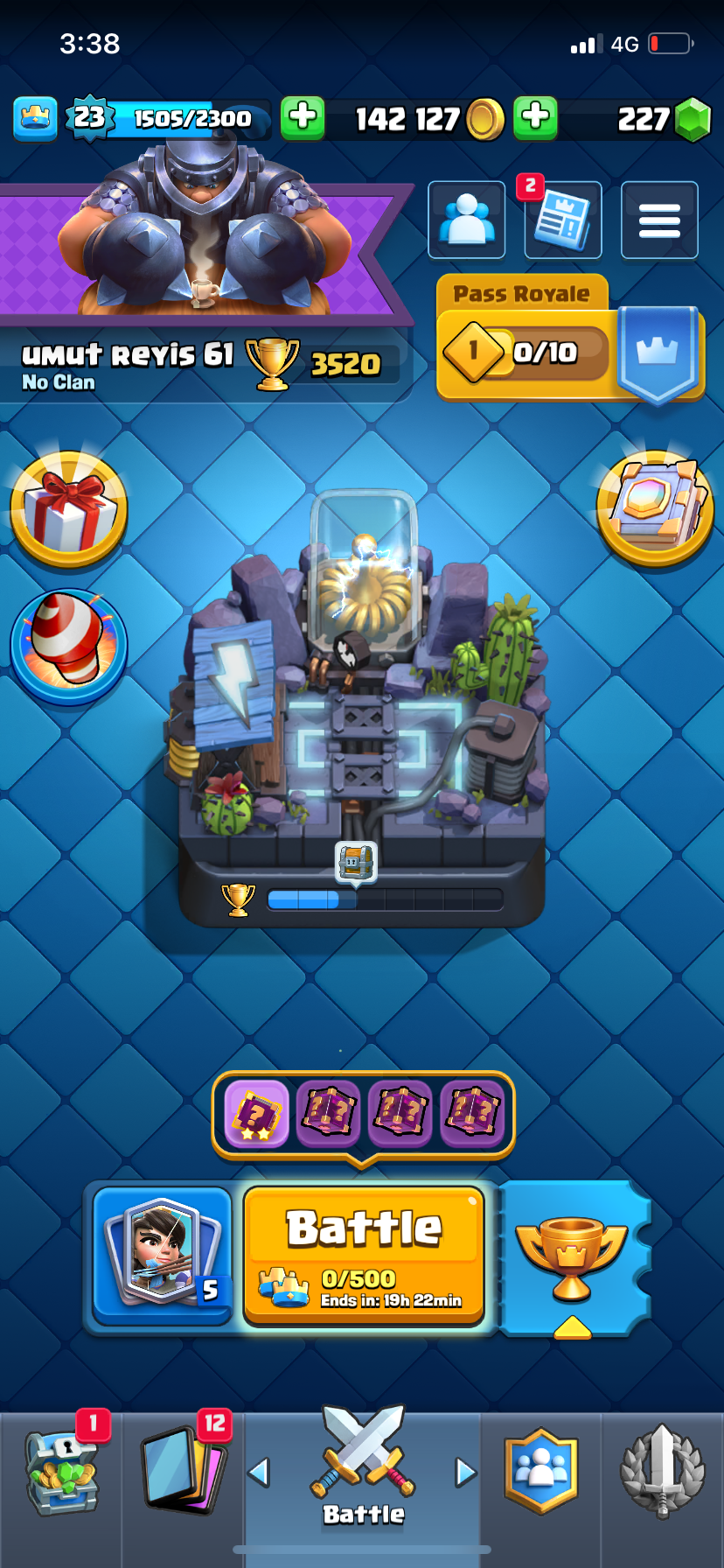Add more gold with the plus button

(x=303, y=117)
